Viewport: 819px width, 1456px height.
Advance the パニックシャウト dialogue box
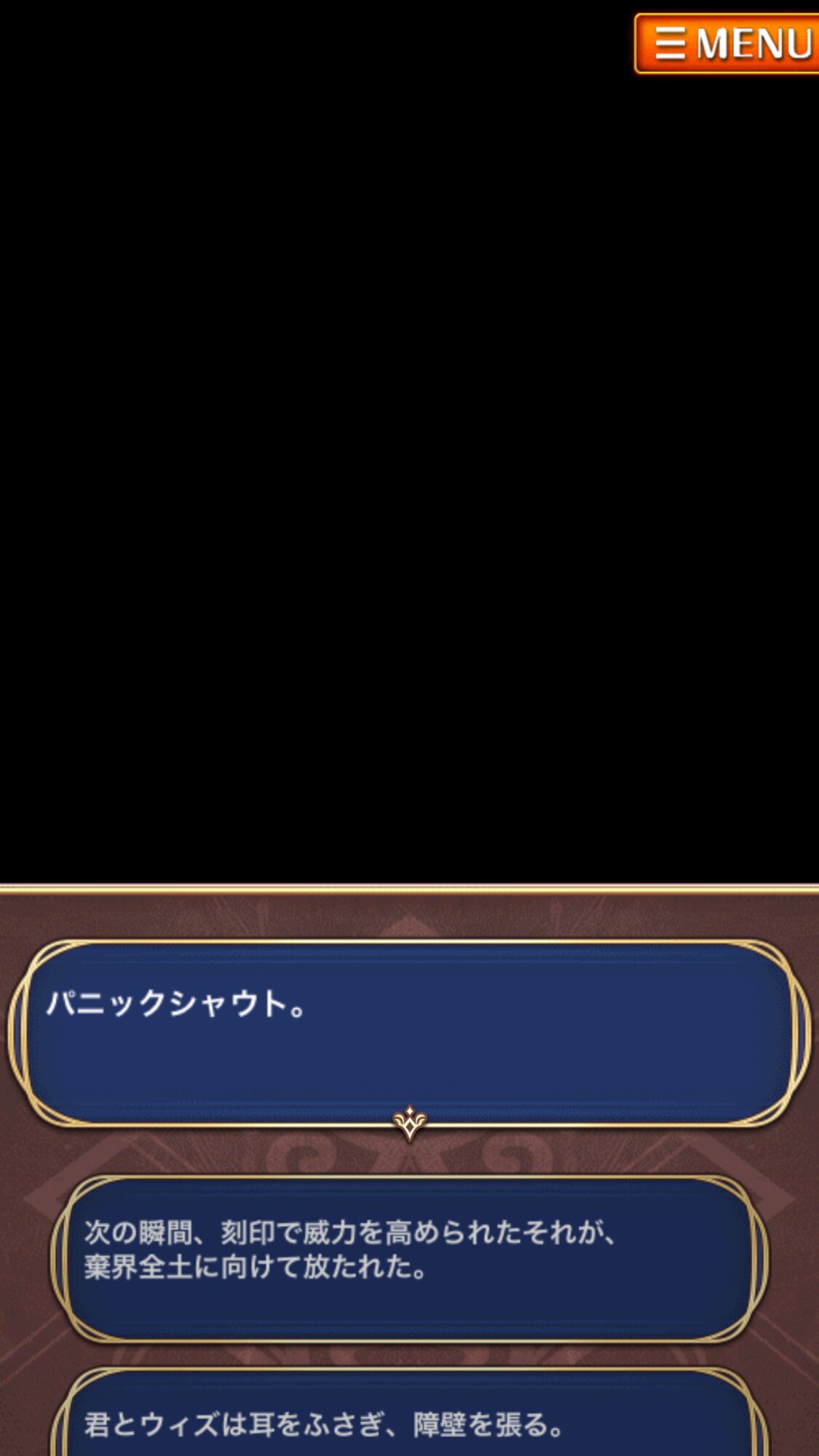tap(408, 1034)
